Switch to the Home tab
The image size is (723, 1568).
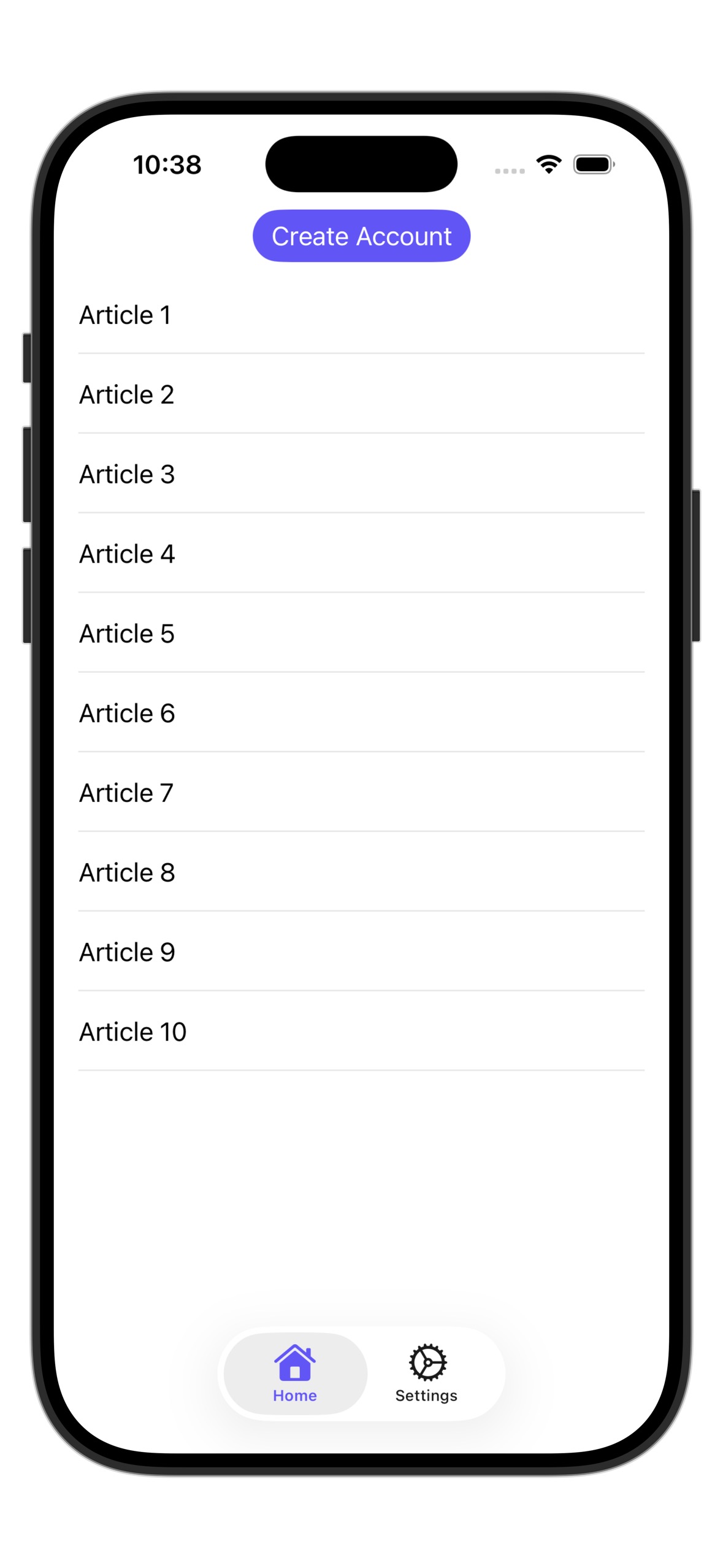295,1373
